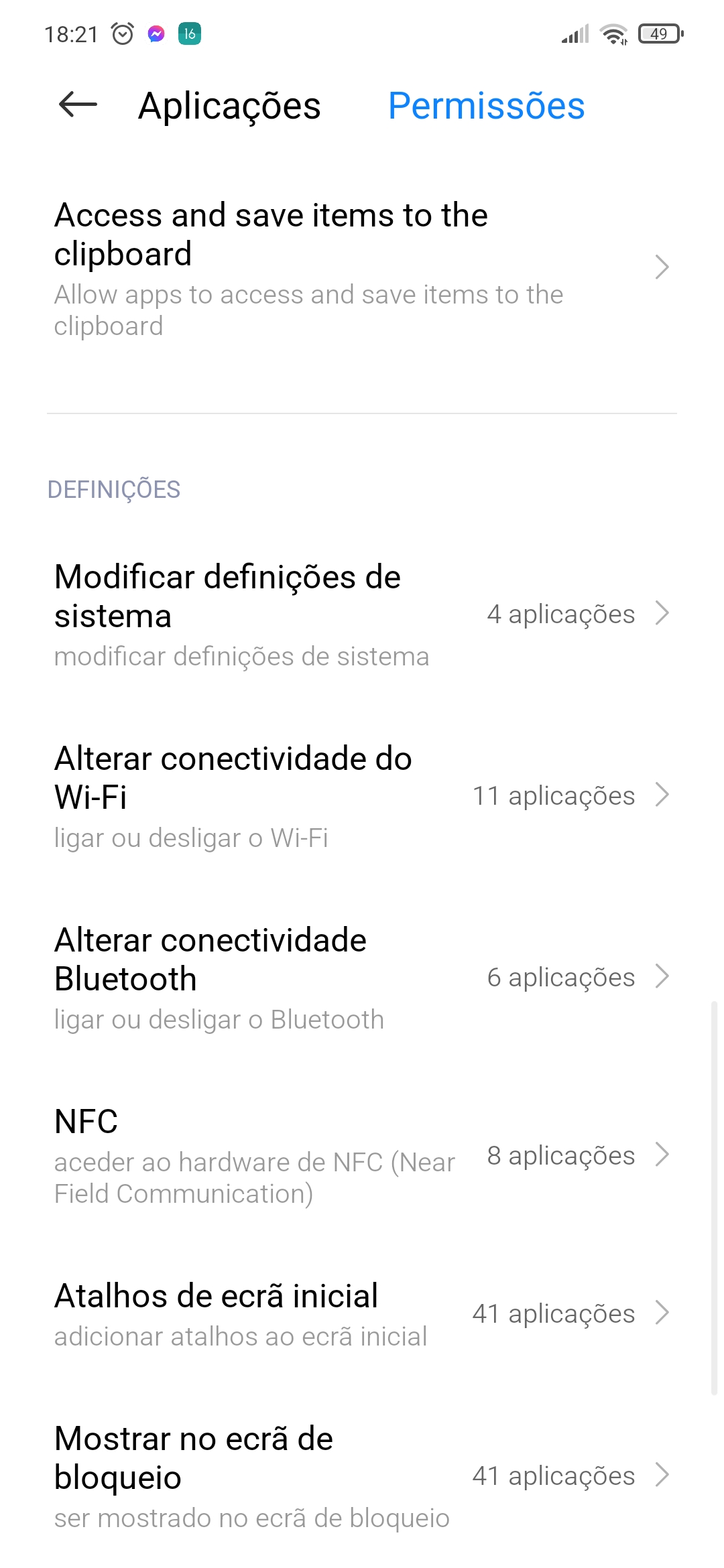Select the Permissões tab

click(x=486, y=106)
